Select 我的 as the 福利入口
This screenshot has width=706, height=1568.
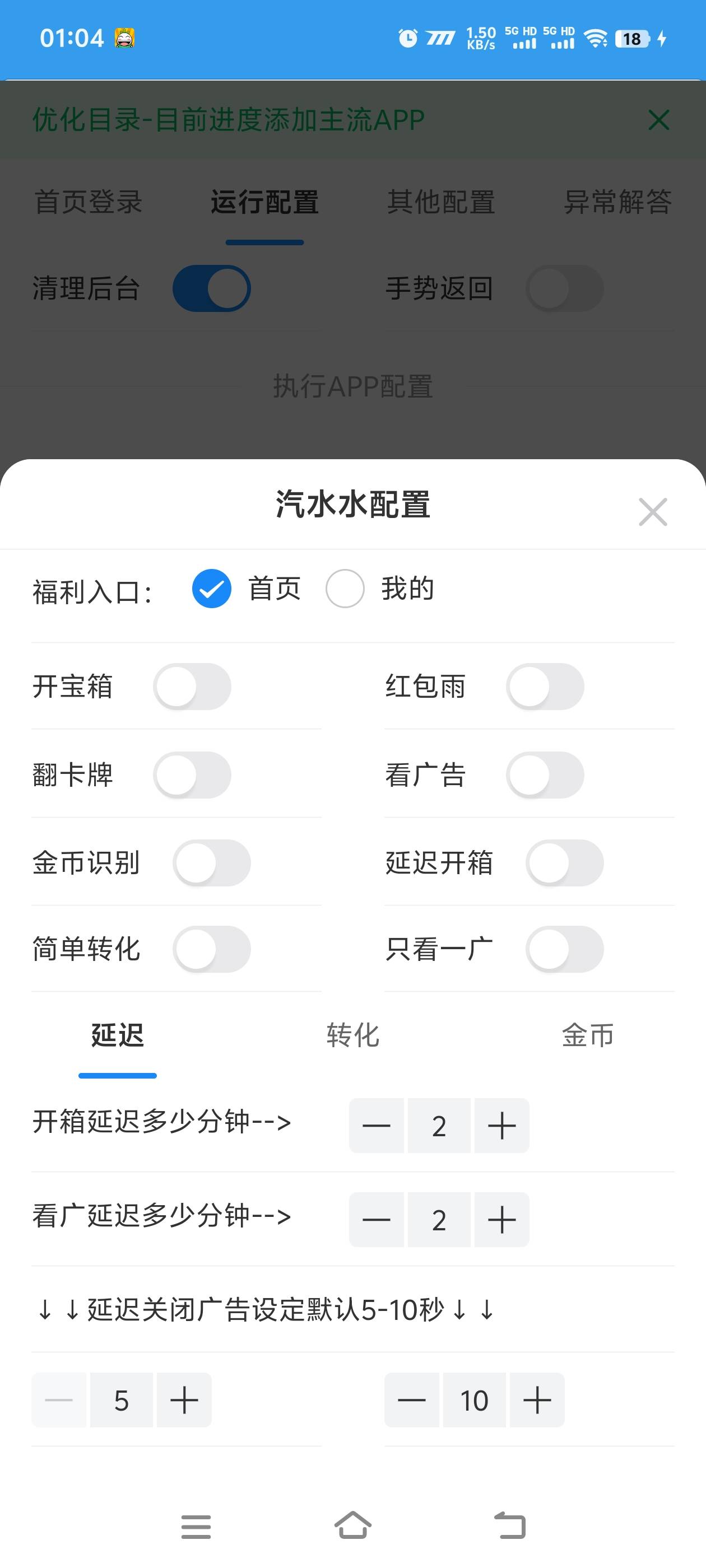point(345,589)
